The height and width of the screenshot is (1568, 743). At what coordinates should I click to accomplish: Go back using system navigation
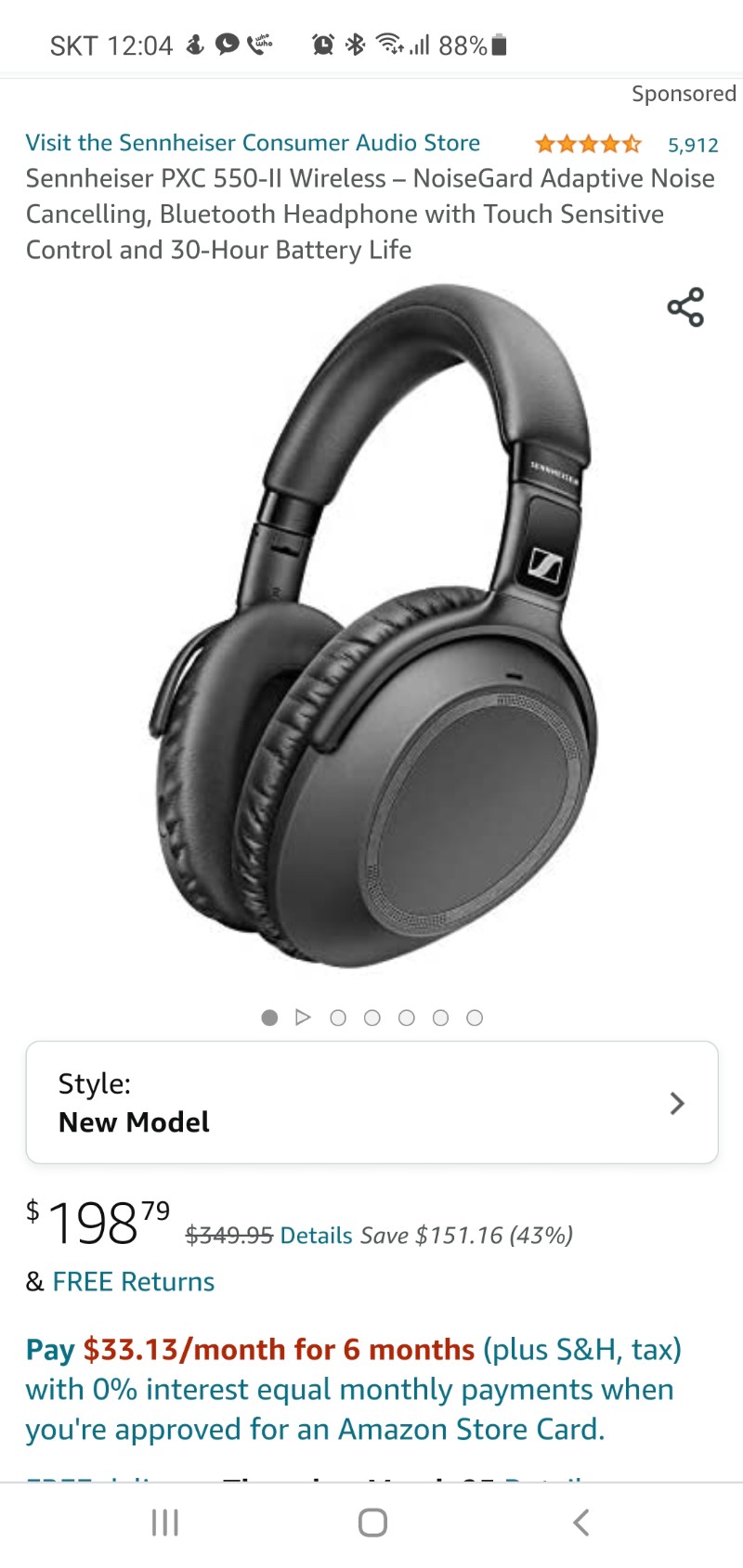(x=580, y=1523)
